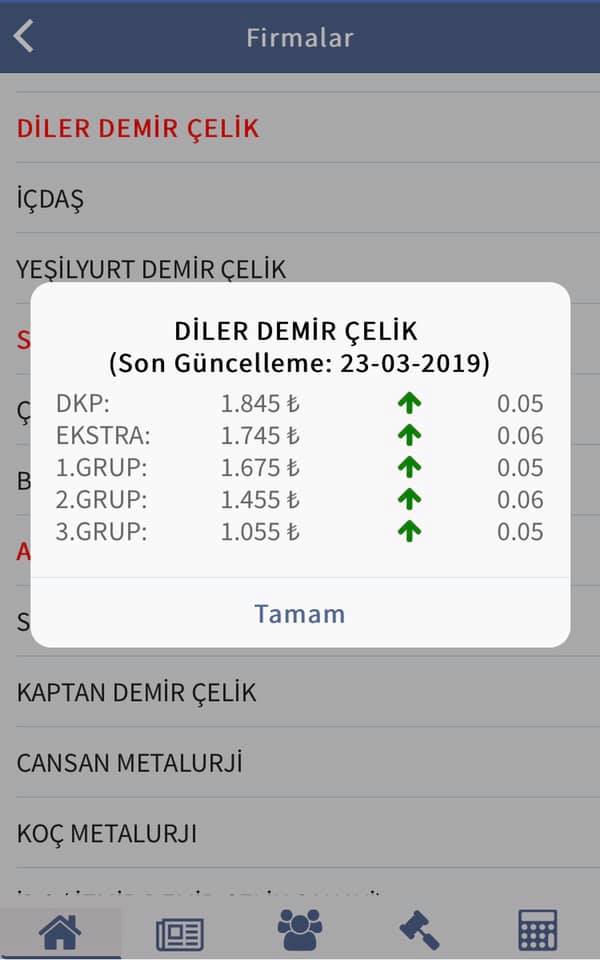Open the calculator tab

point(538,930)
